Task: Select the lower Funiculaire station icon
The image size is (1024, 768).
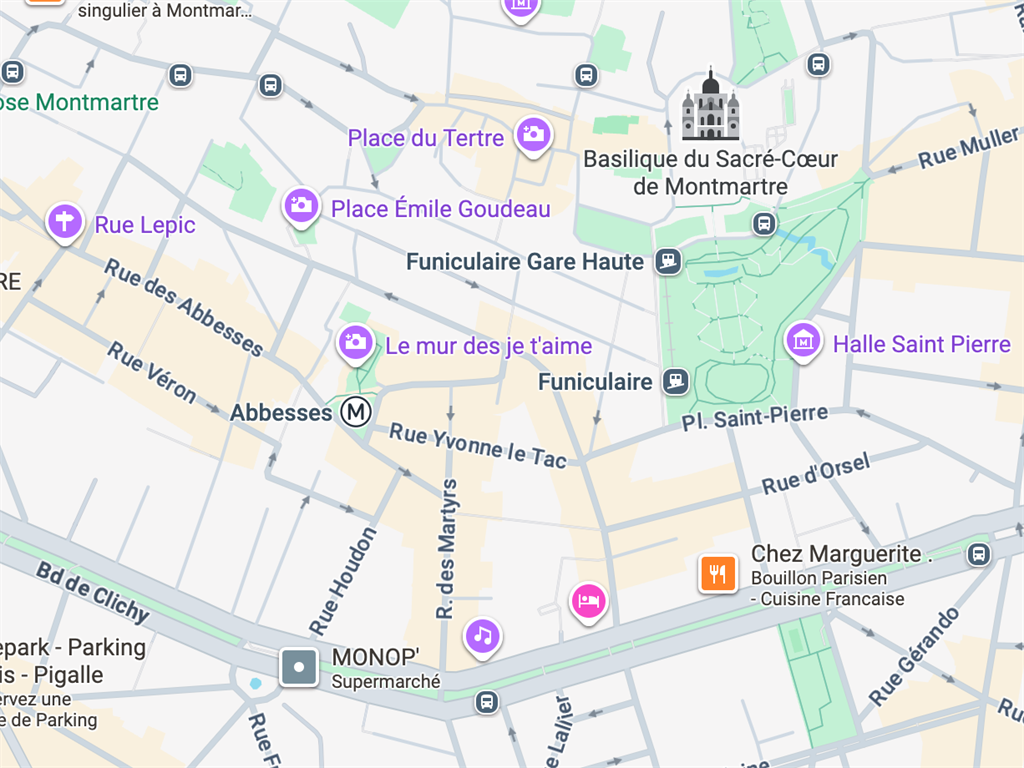Action: [676, 381]
